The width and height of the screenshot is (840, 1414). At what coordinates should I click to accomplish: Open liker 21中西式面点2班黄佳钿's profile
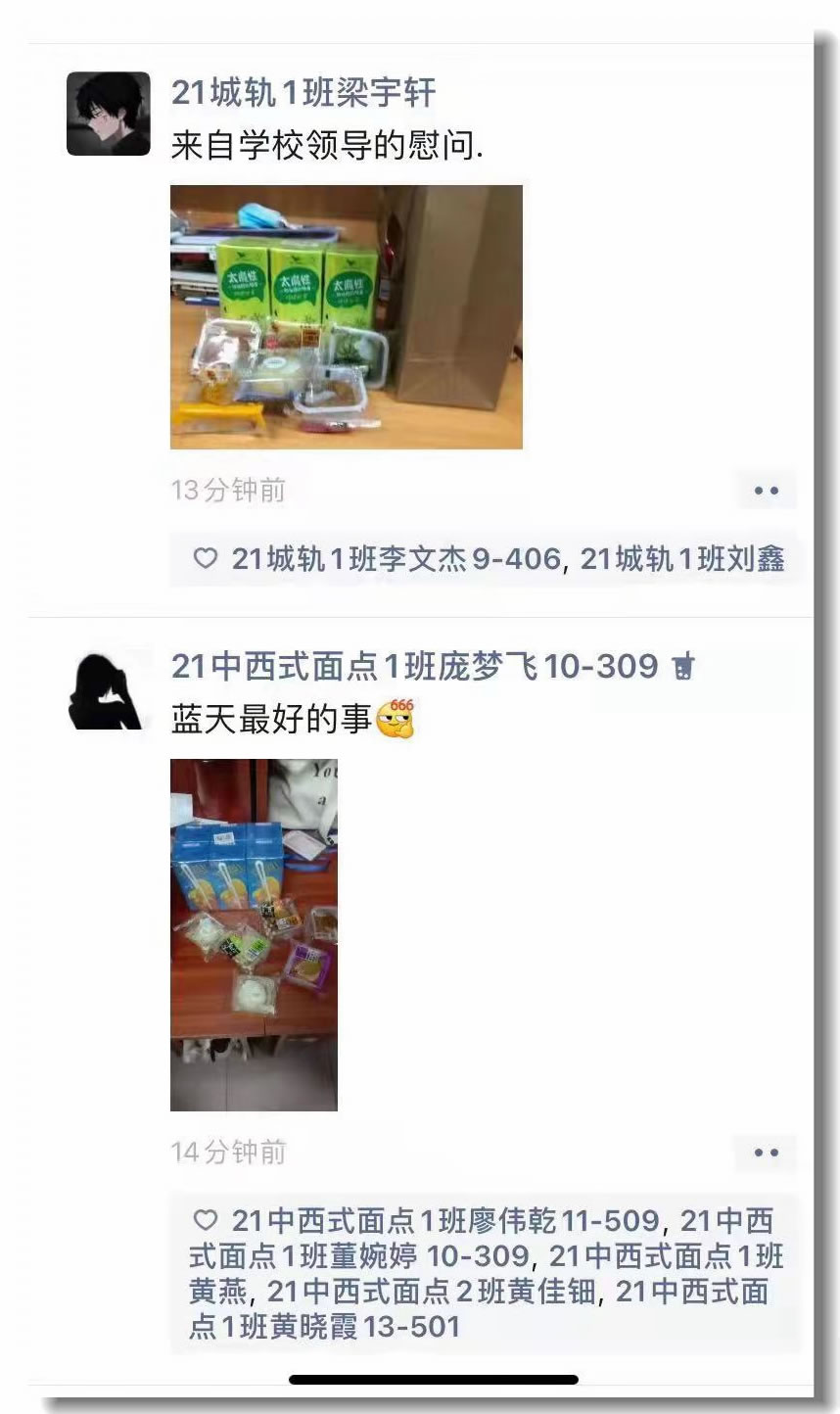[431, 1292]
